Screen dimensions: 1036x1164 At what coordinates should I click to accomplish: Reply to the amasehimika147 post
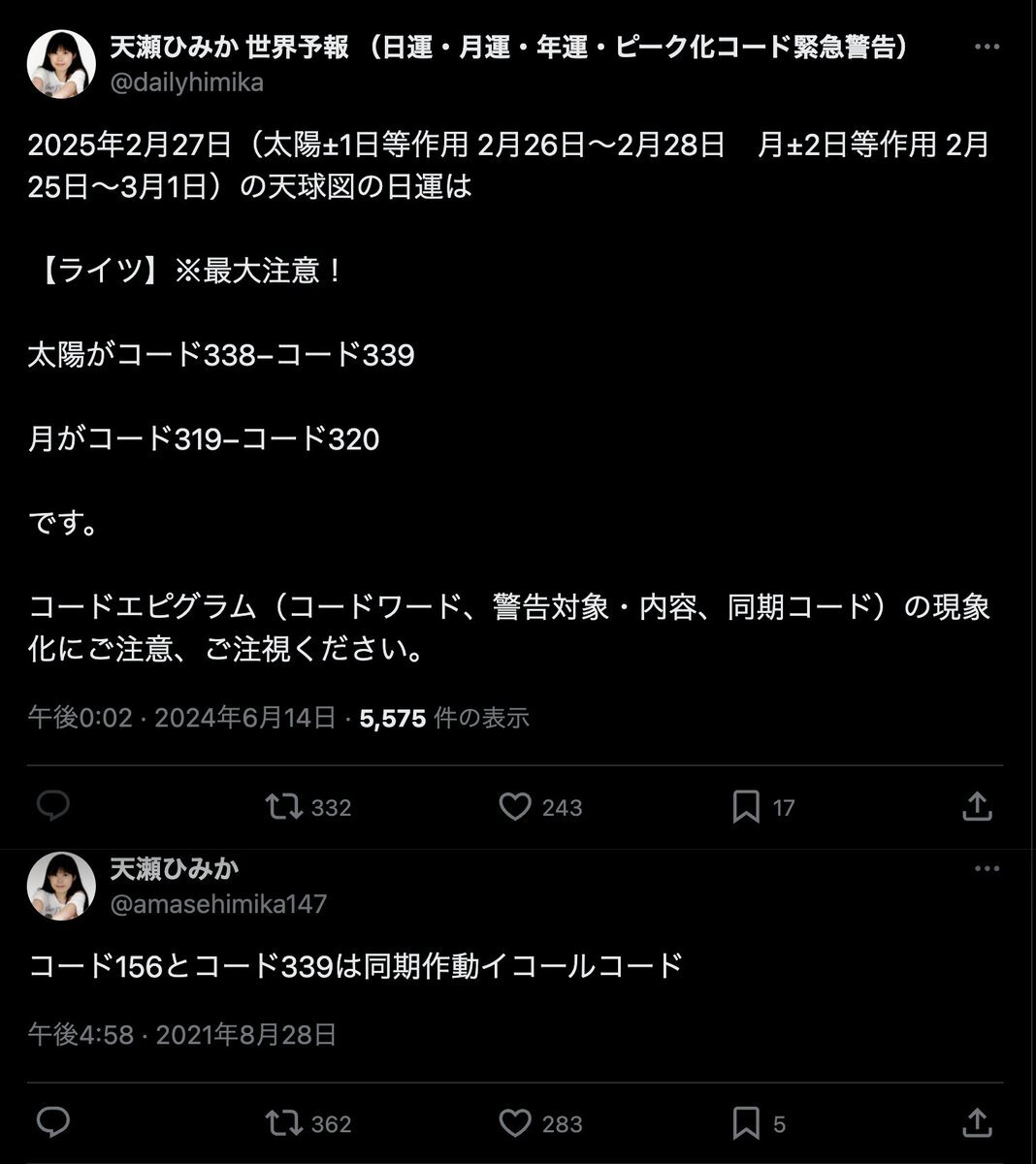pyautogui.click(x=52, y=1122)
